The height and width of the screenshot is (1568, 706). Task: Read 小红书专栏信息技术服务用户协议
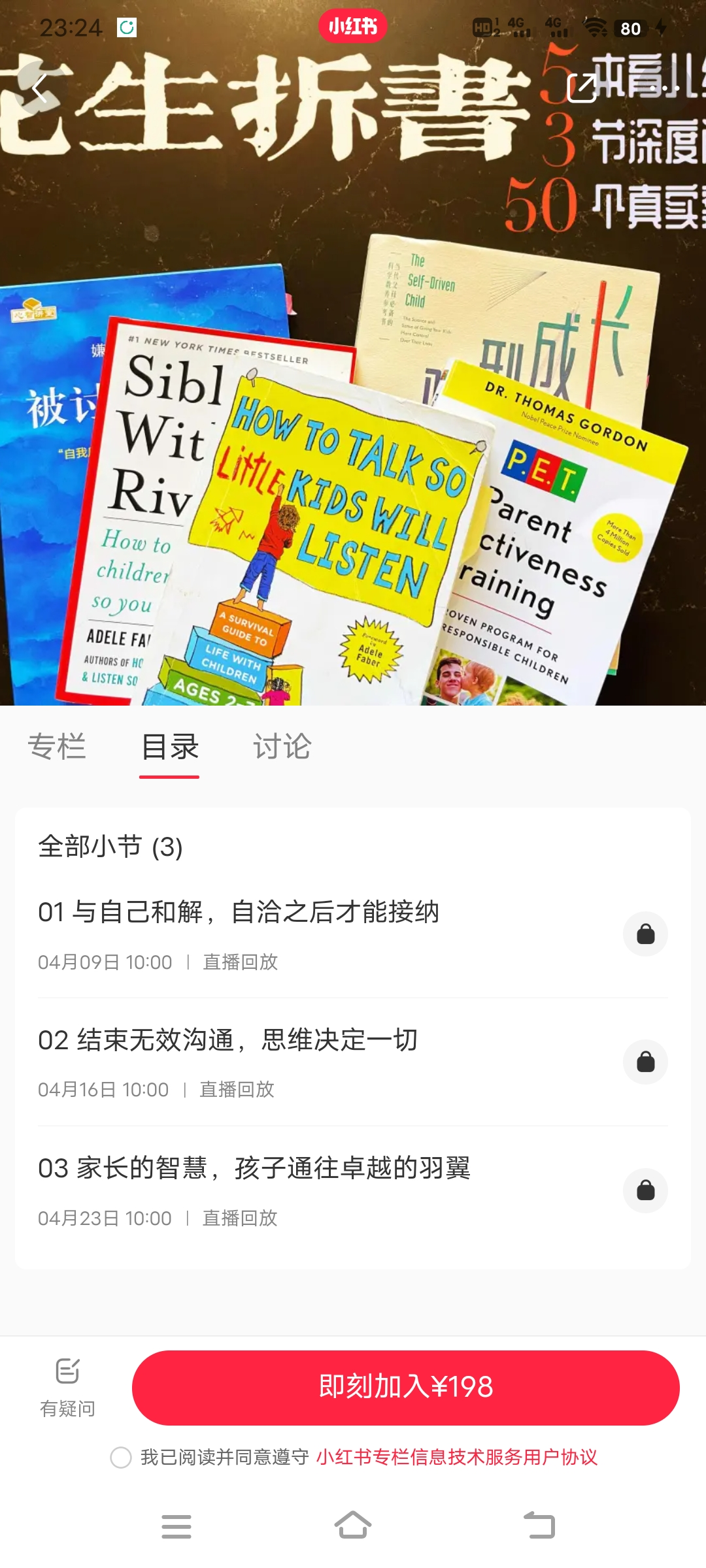coord(456,1458)
